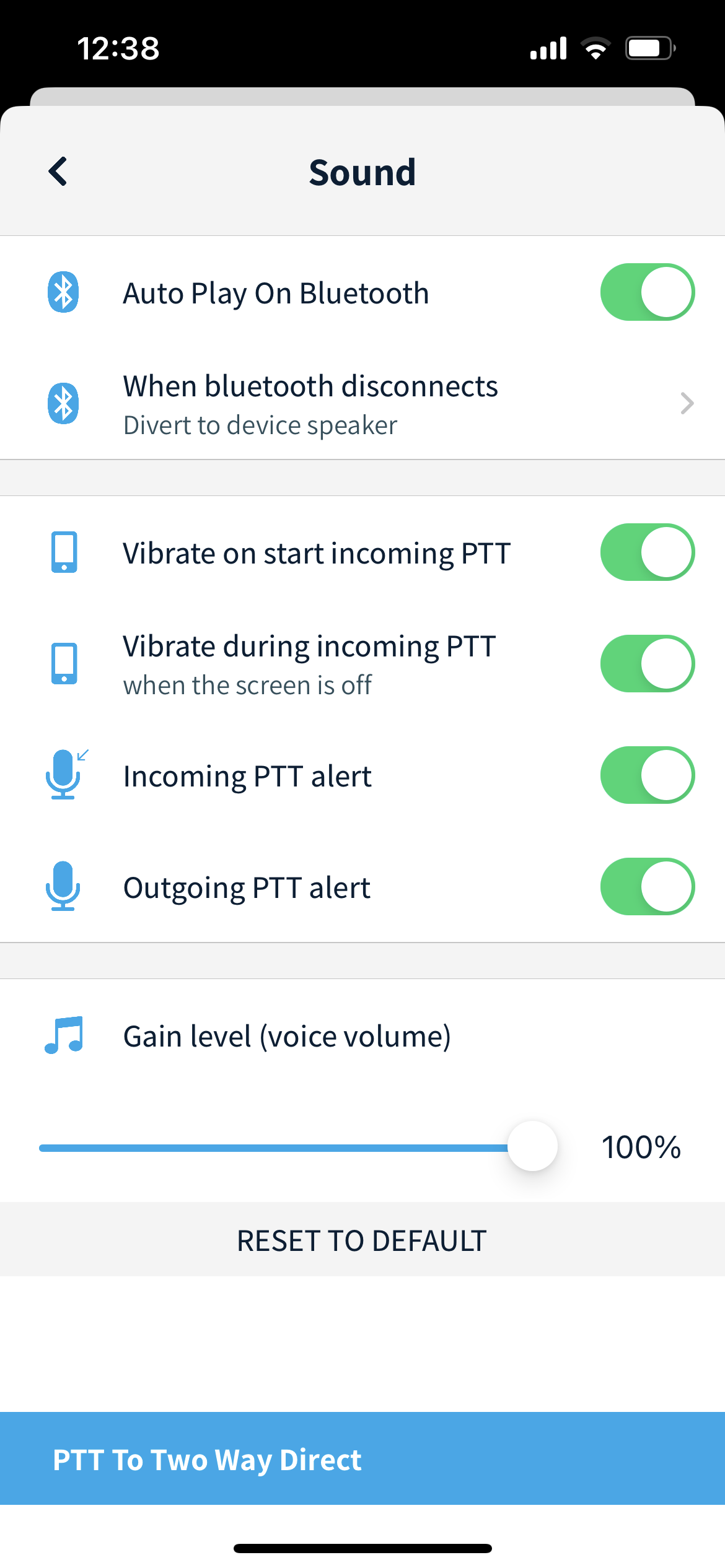
Task: Go back from Sound settings
Action: point(58,172)
